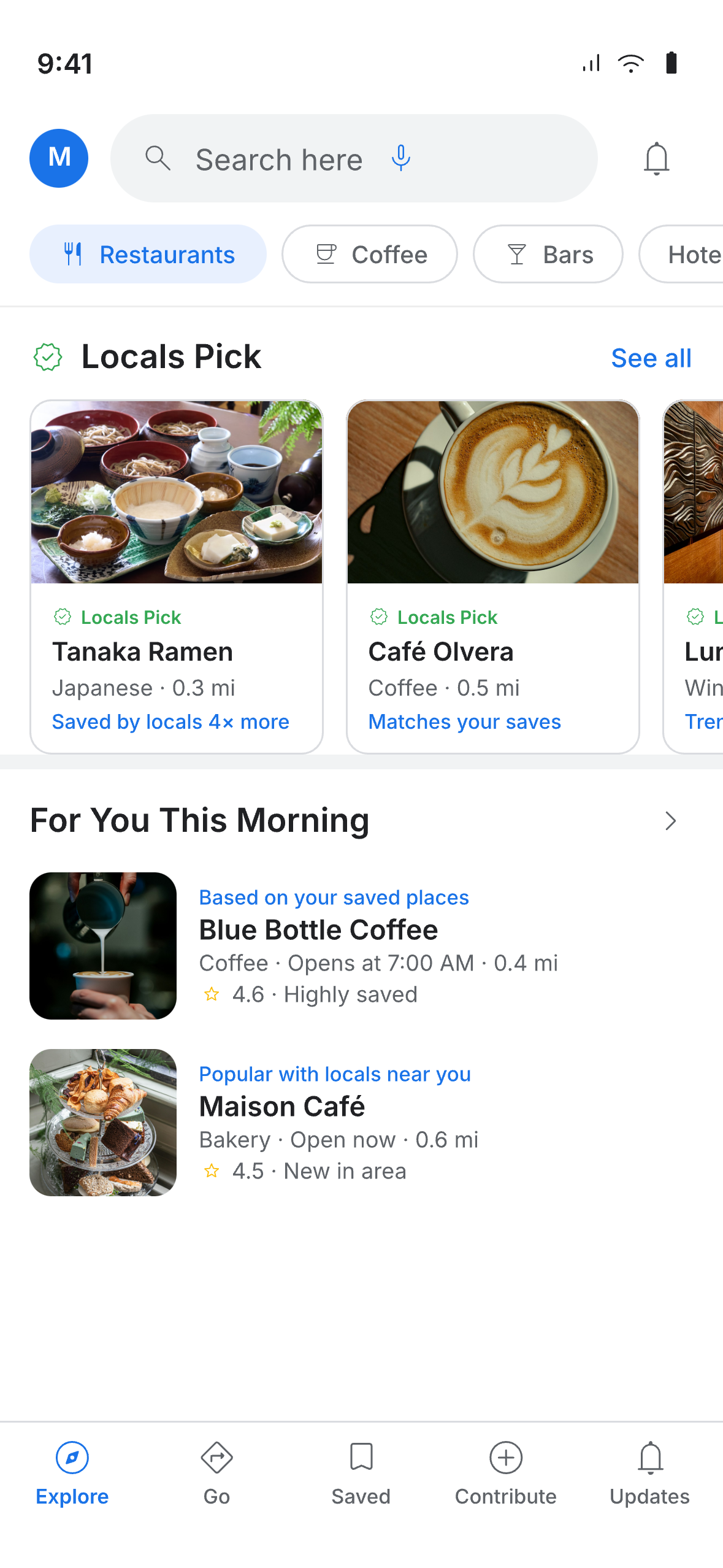Open the Contribute plus icon
Screen dimensions: 723x1568
pyautogui.click(x=506, y=1457)
